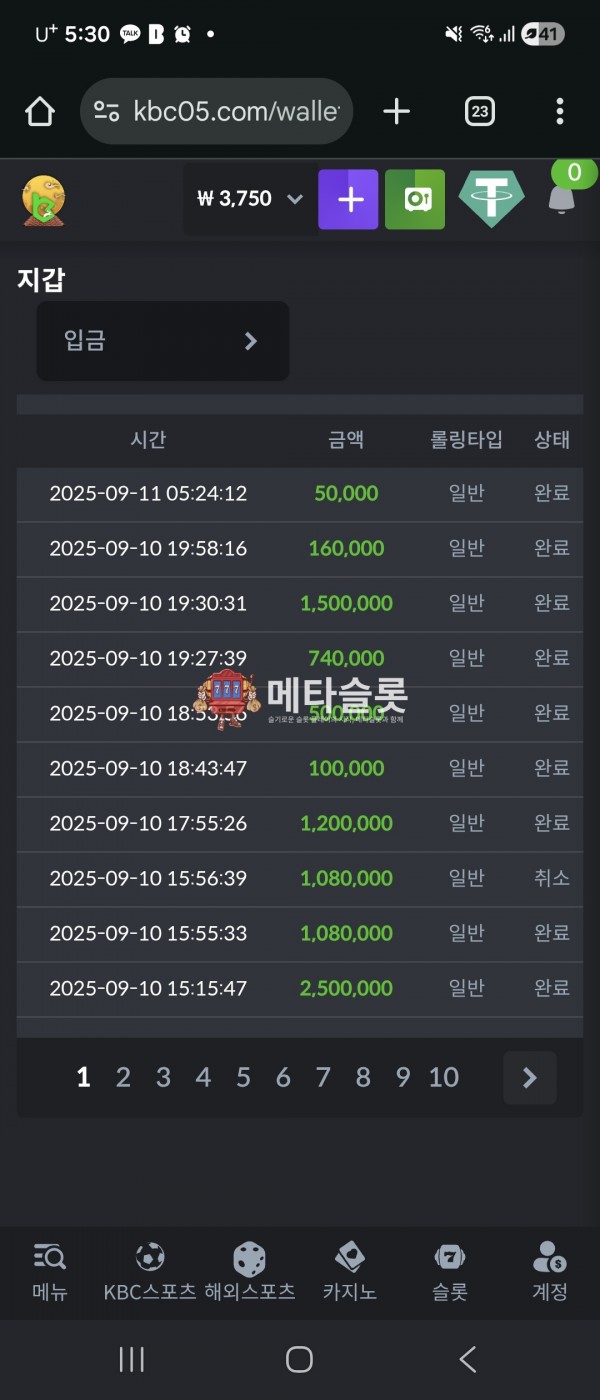The width and height of the screenshot is (600, 1400).
Task: Tap the purple plus deposit button
Action: coord(349,199)
